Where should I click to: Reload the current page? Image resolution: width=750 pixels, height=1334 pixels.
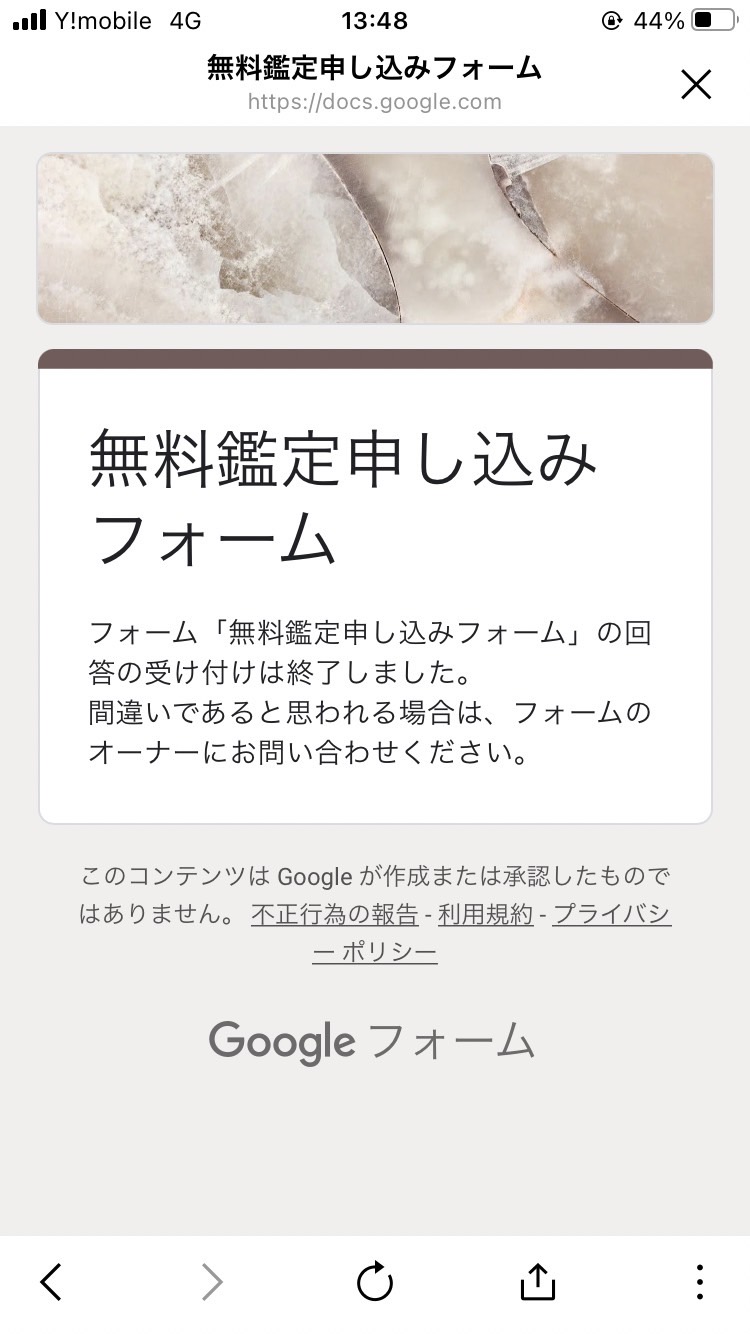click(x=375, y=1281)
